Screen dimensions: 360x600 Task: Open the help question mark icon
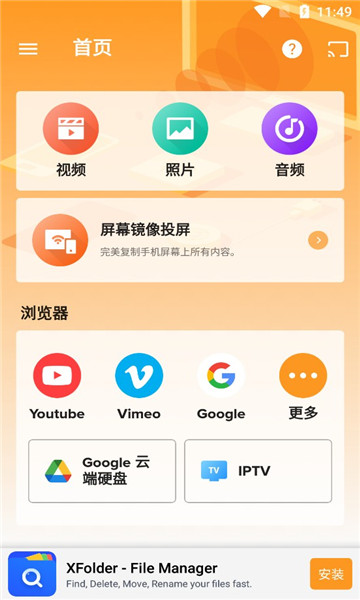[x=292, y=49]
